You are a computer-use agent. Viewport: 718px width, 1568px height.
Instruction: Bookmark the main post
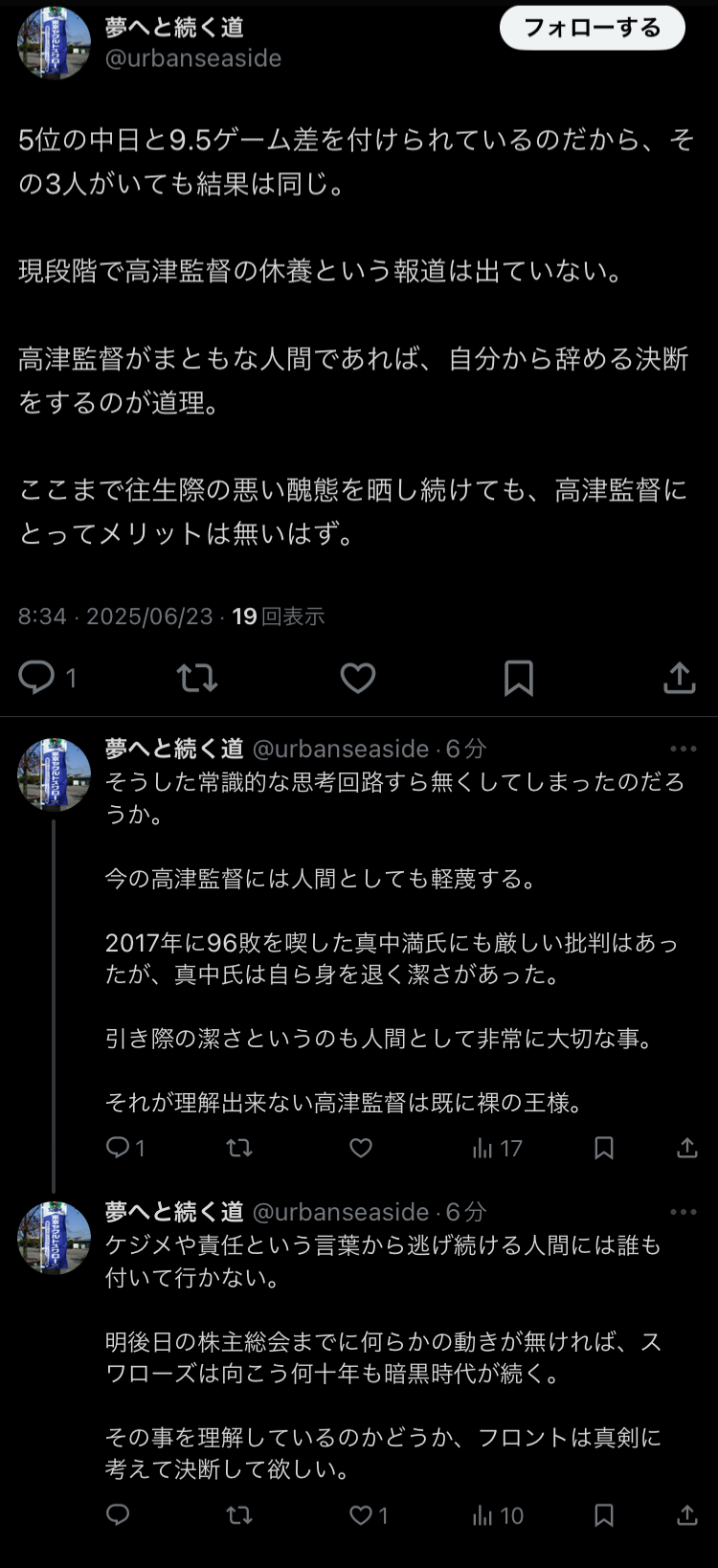[519, 678]
